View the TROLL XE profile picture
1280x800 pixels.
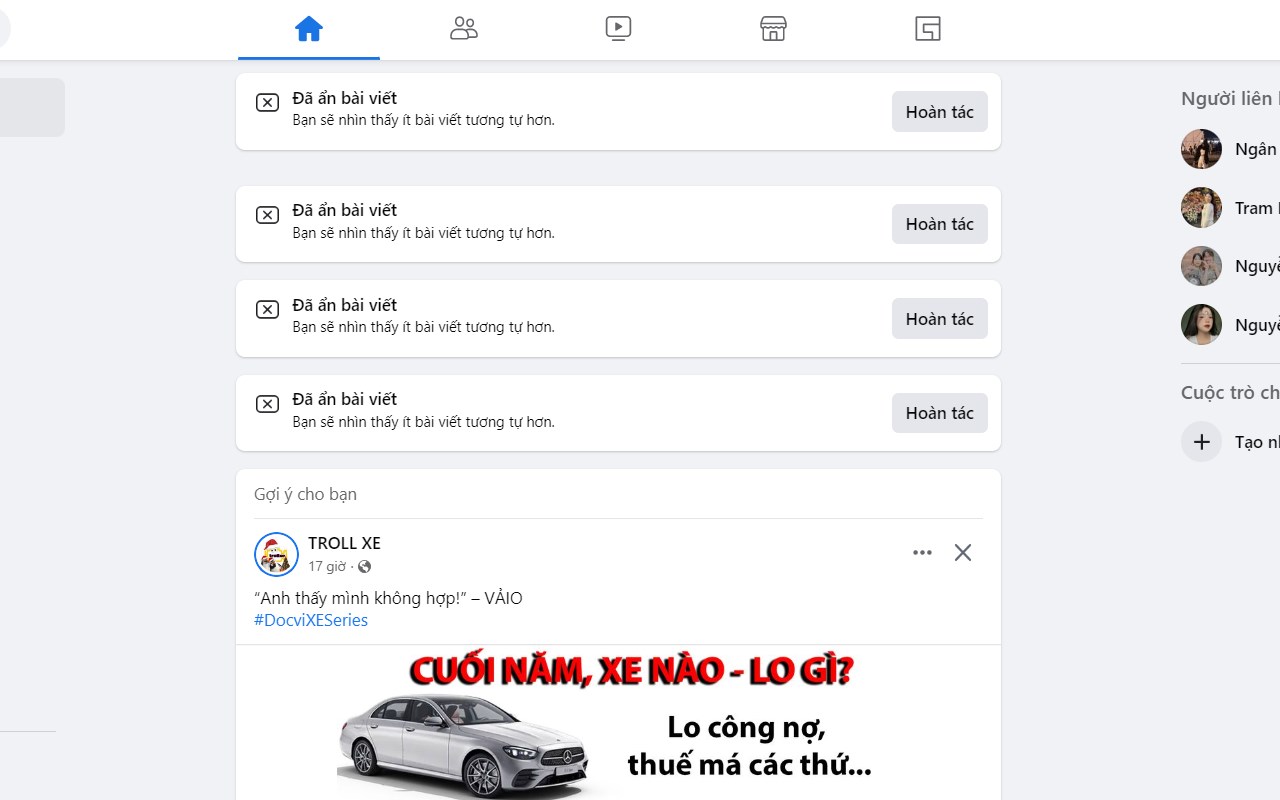point(277,554)
